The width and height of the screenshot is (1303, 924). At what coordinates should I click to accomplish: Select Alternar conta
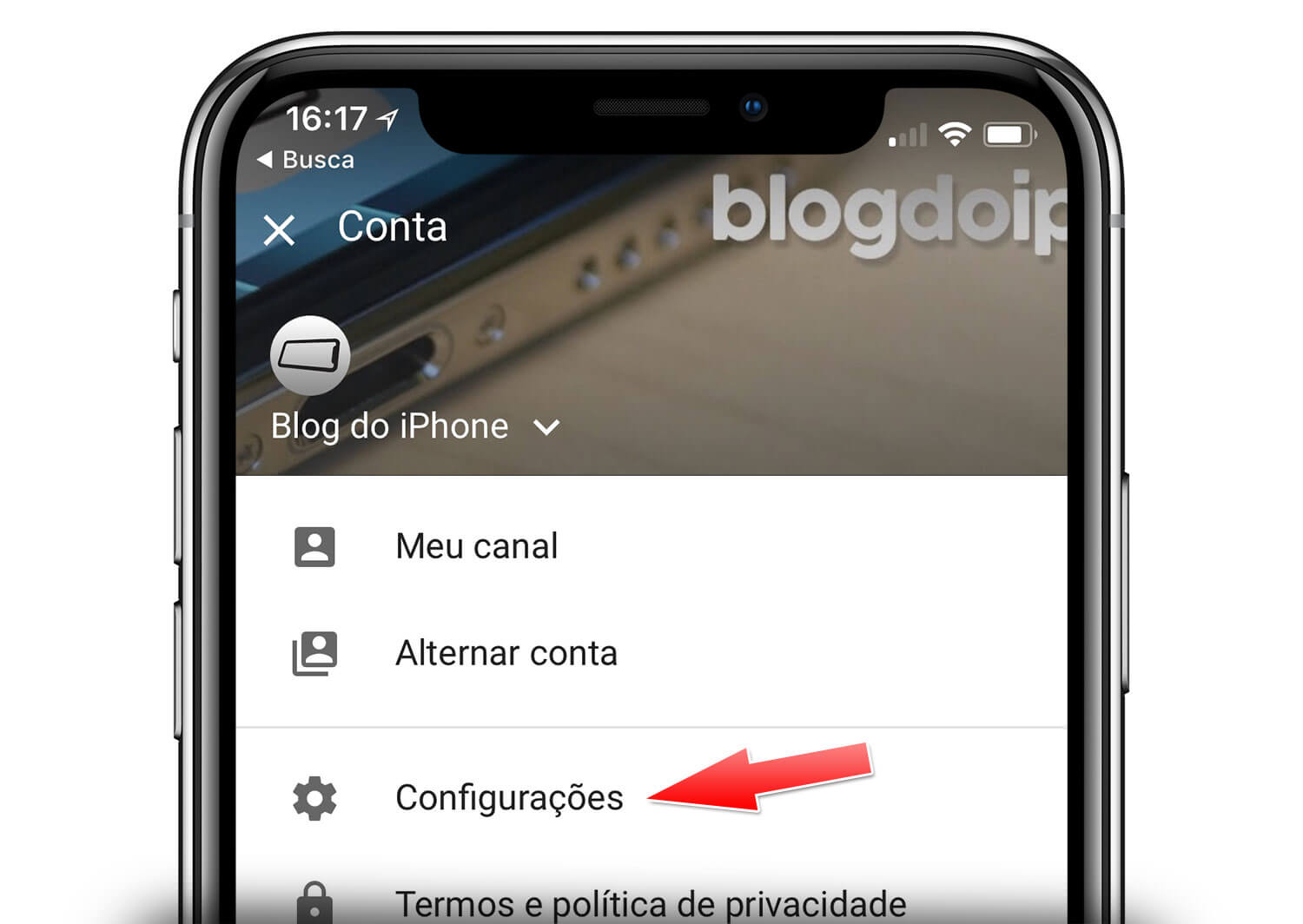[x=506, y=653]
